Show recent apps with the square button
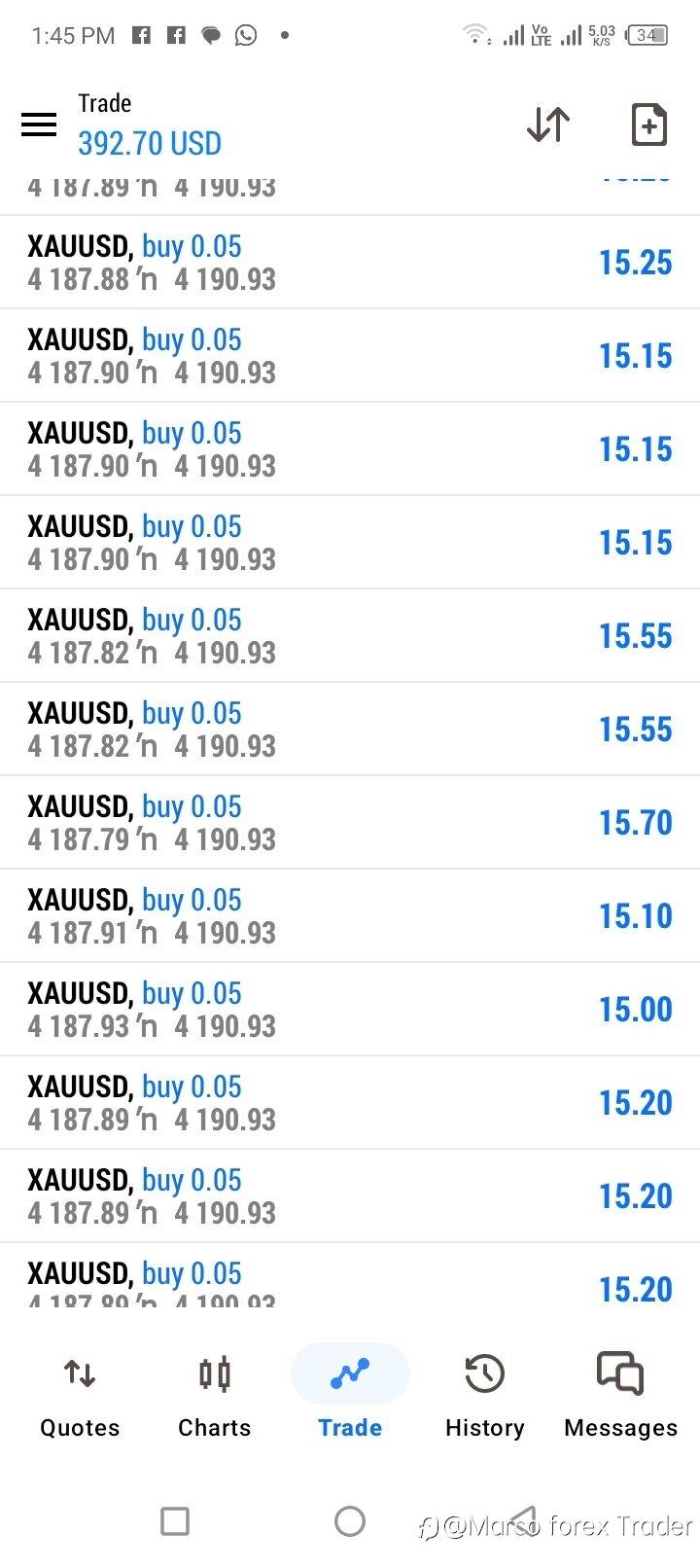Viewport: 700px width, 1568px height. [175, 1520]
